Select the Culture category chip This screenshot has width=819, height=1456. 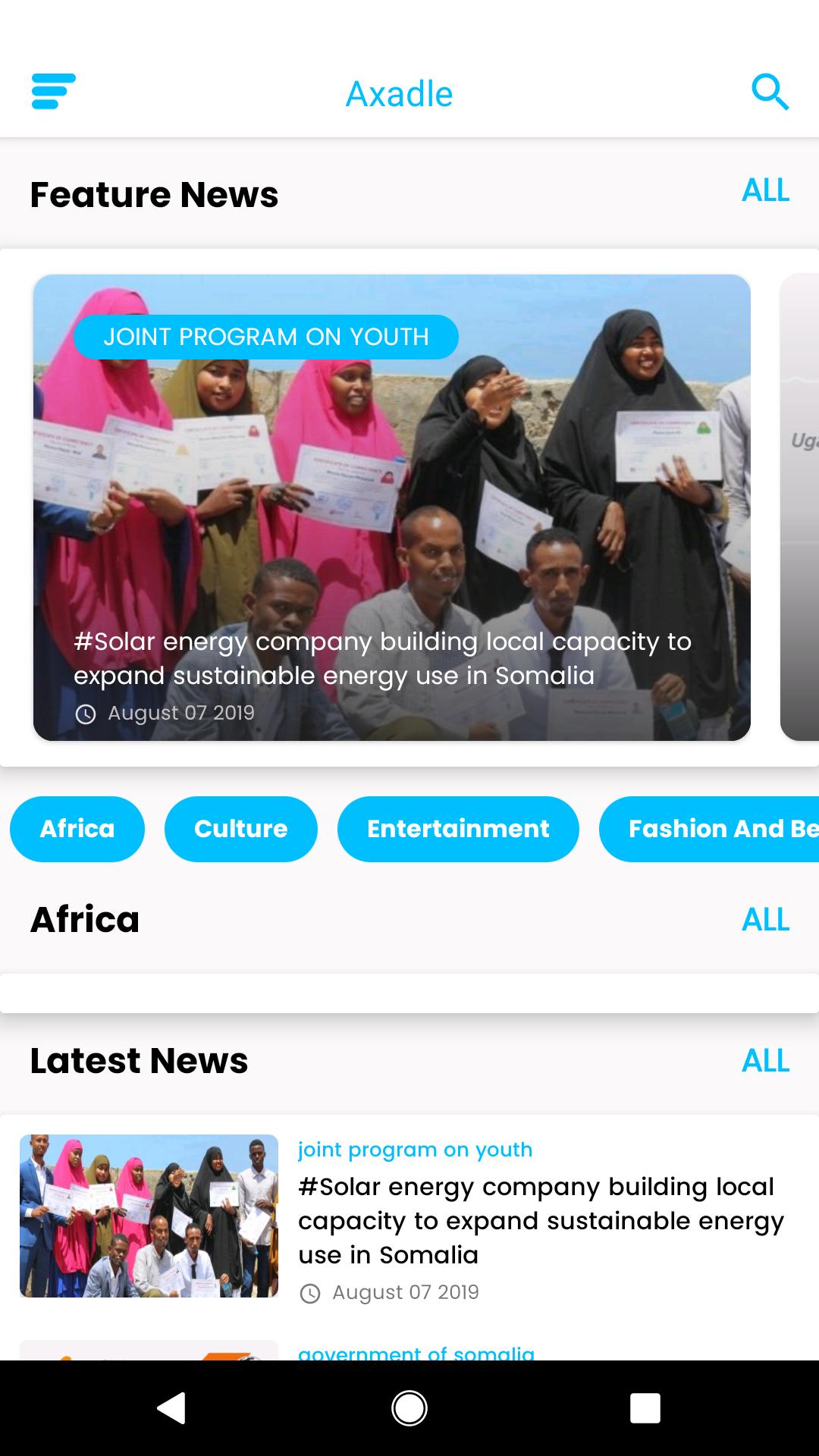pos(241,829)
